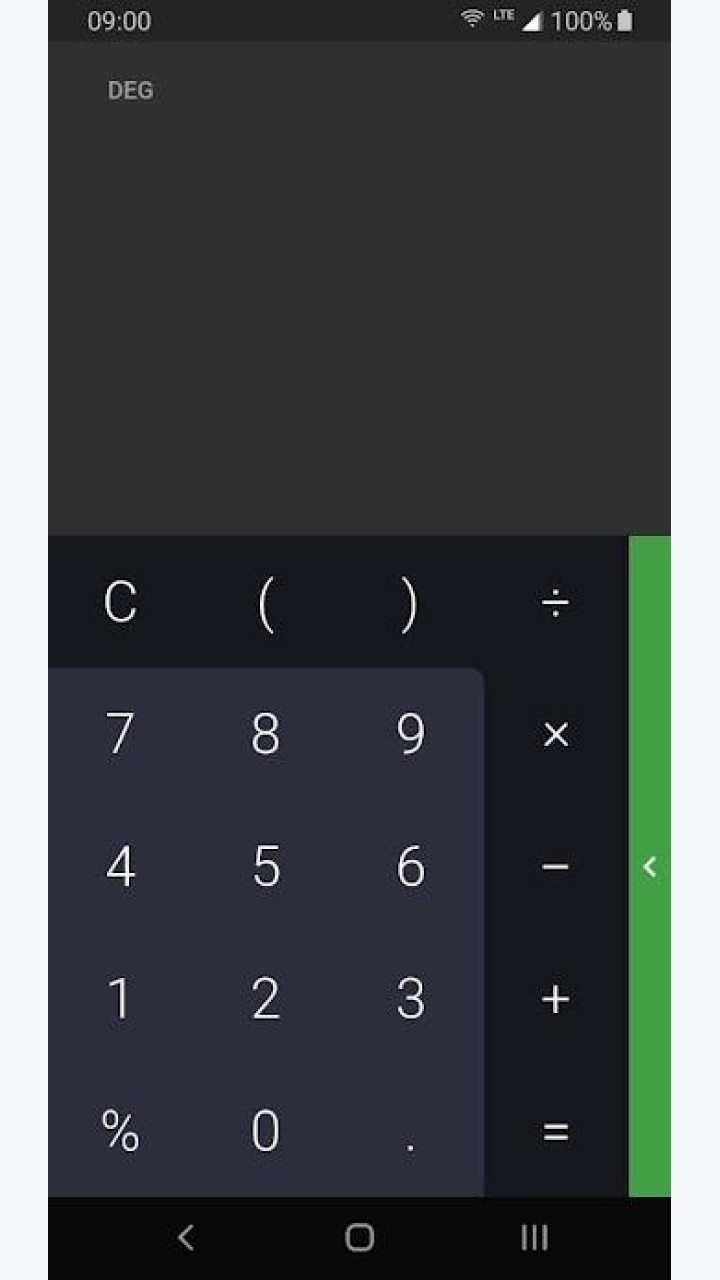
Task: Go back using the navigation bar
Action: tap(185, 1237)
